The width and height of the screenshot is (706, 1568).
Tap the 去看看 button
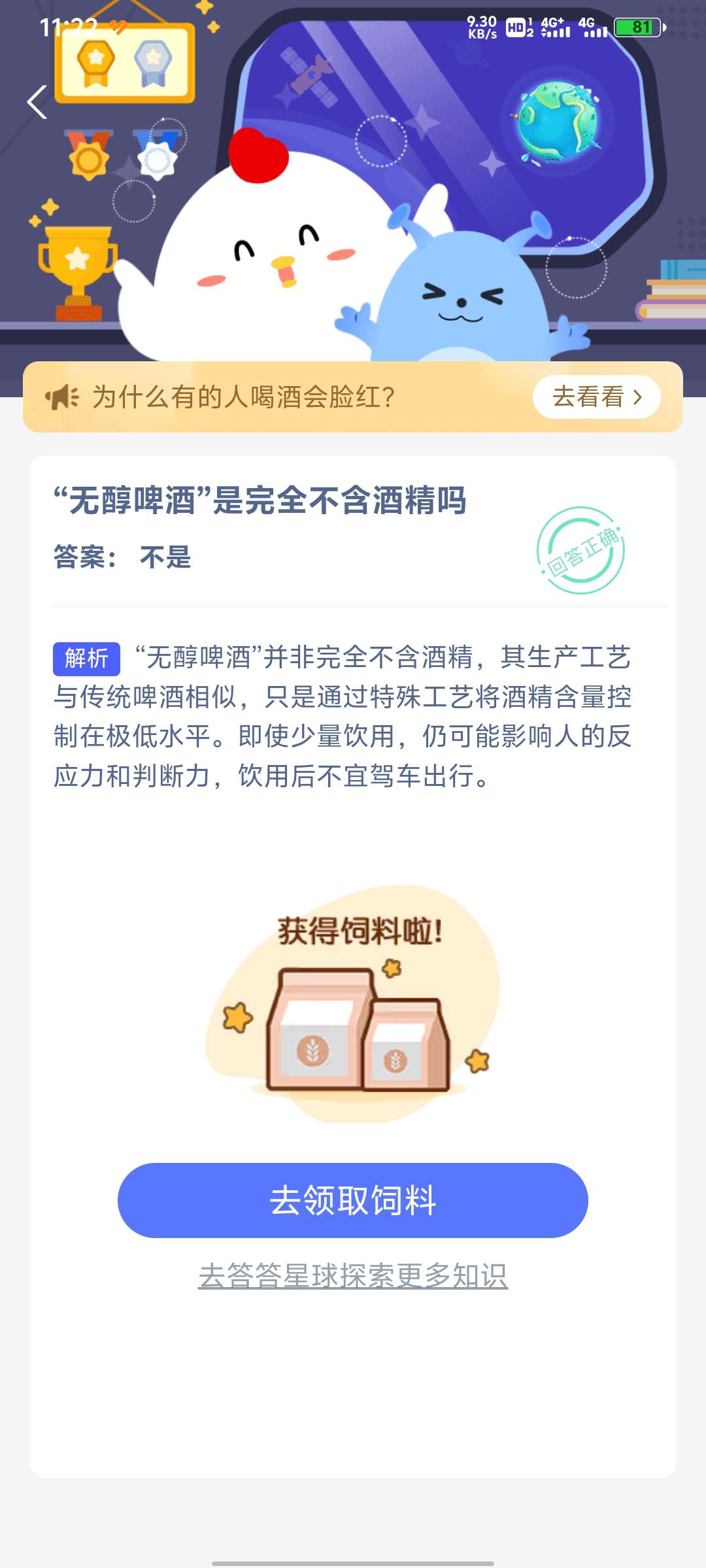click(x=596, y=397)
